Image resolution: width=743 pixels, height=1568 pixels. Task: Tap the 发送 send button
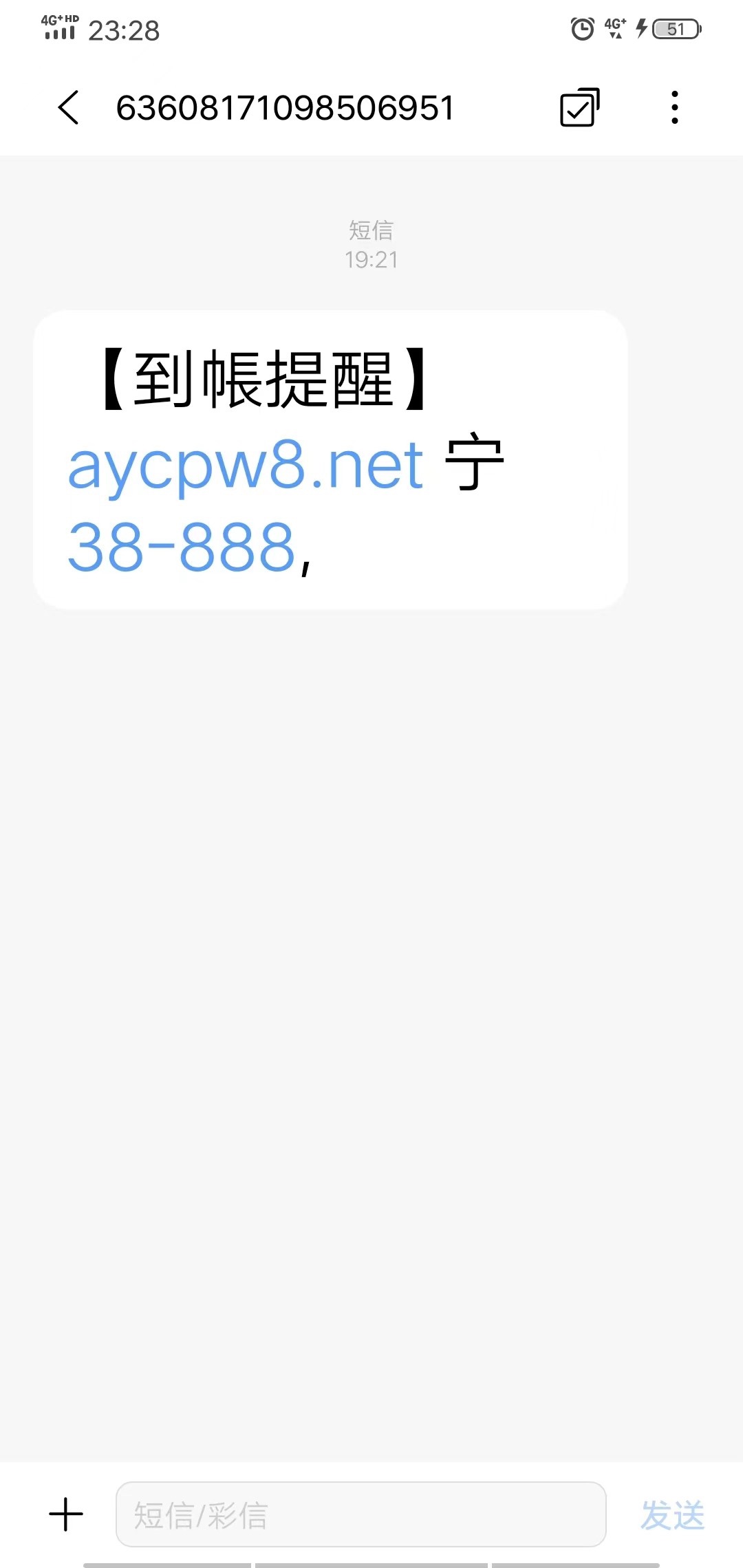(672, 1515)
